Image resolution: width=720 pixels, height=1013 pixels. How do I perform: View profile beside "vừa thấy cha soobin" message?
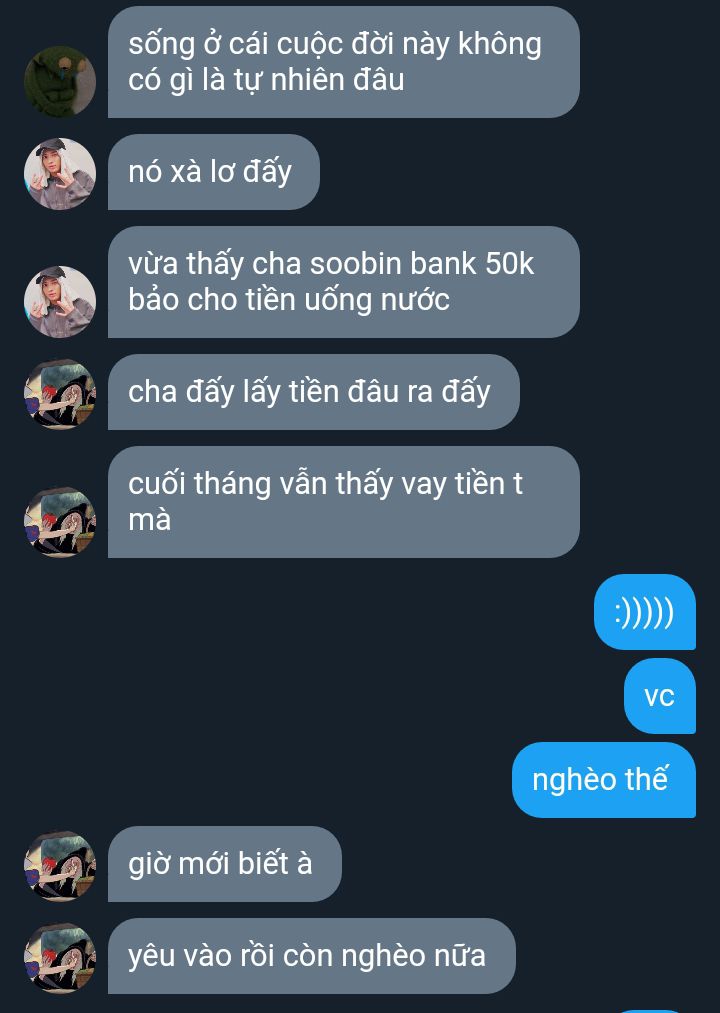pyautogui.click(x=60, y=301)
